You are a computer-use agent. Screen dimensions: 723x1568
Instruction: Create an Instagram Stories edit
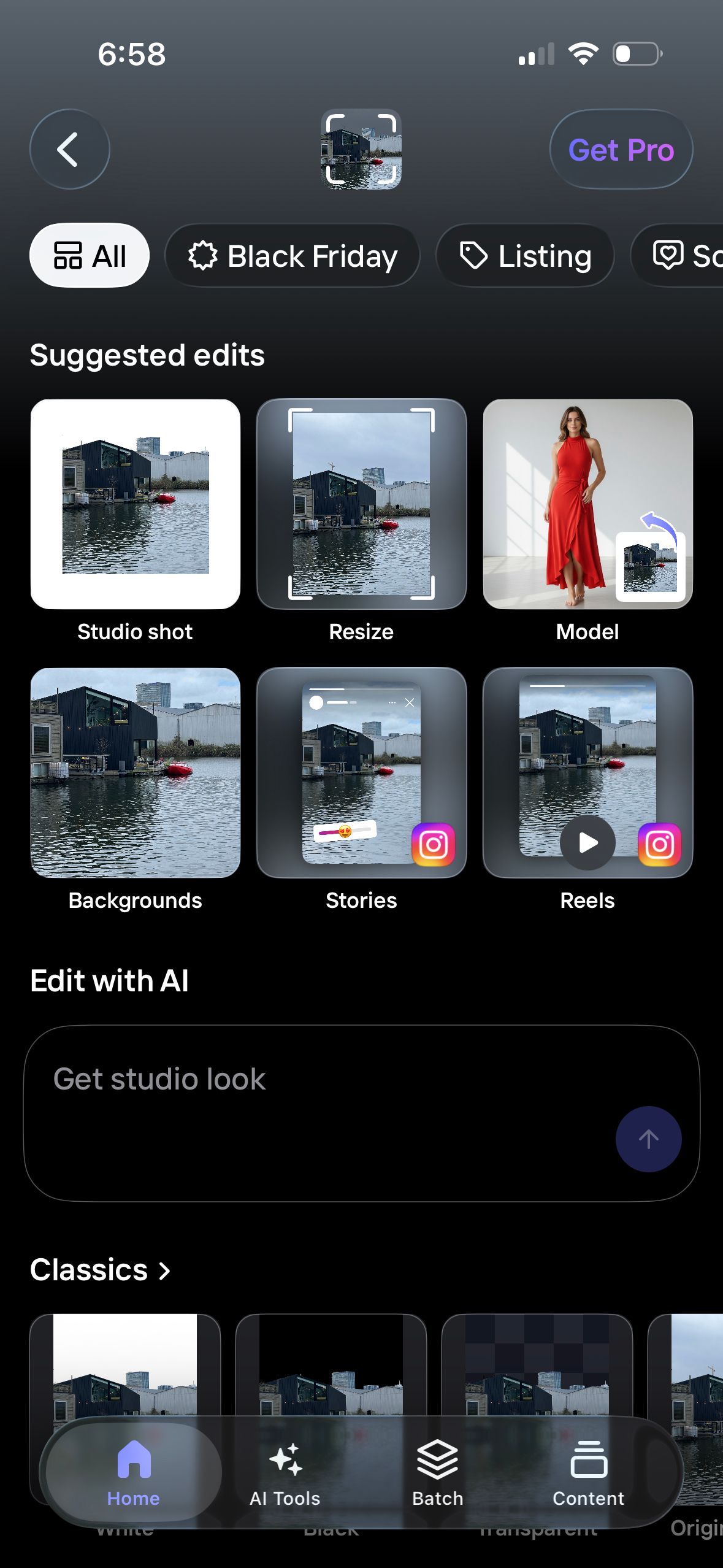(361, 772)
